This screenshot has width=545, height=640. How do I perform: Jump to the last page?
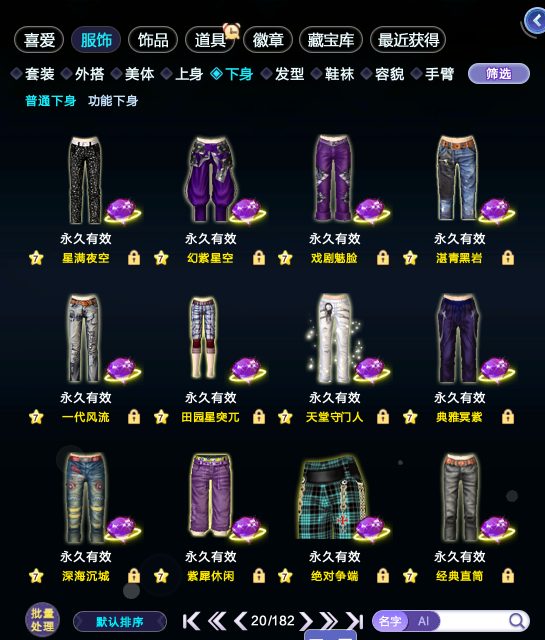[x=354, y=621]
